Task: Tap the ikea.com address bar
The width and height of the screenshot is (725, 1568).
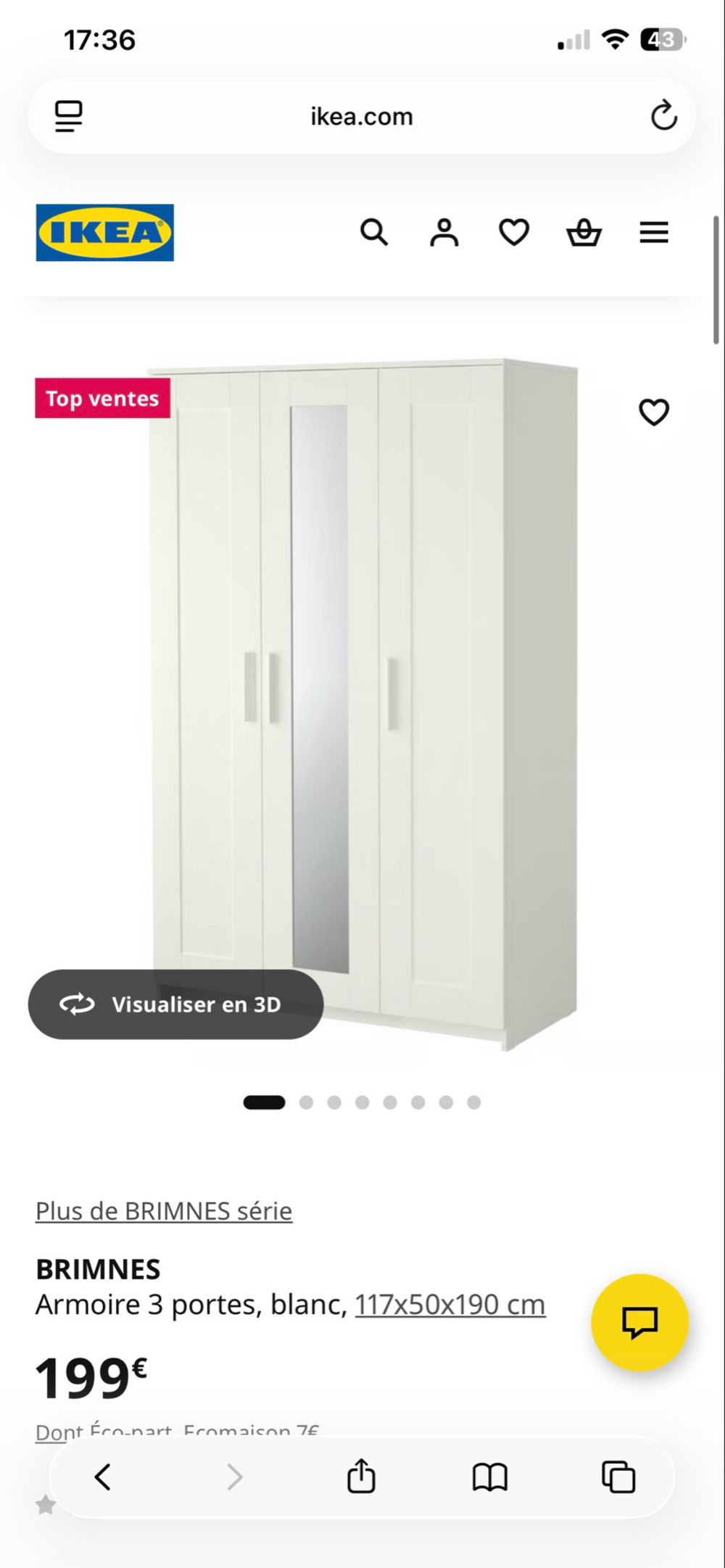Action: (362, 116)
